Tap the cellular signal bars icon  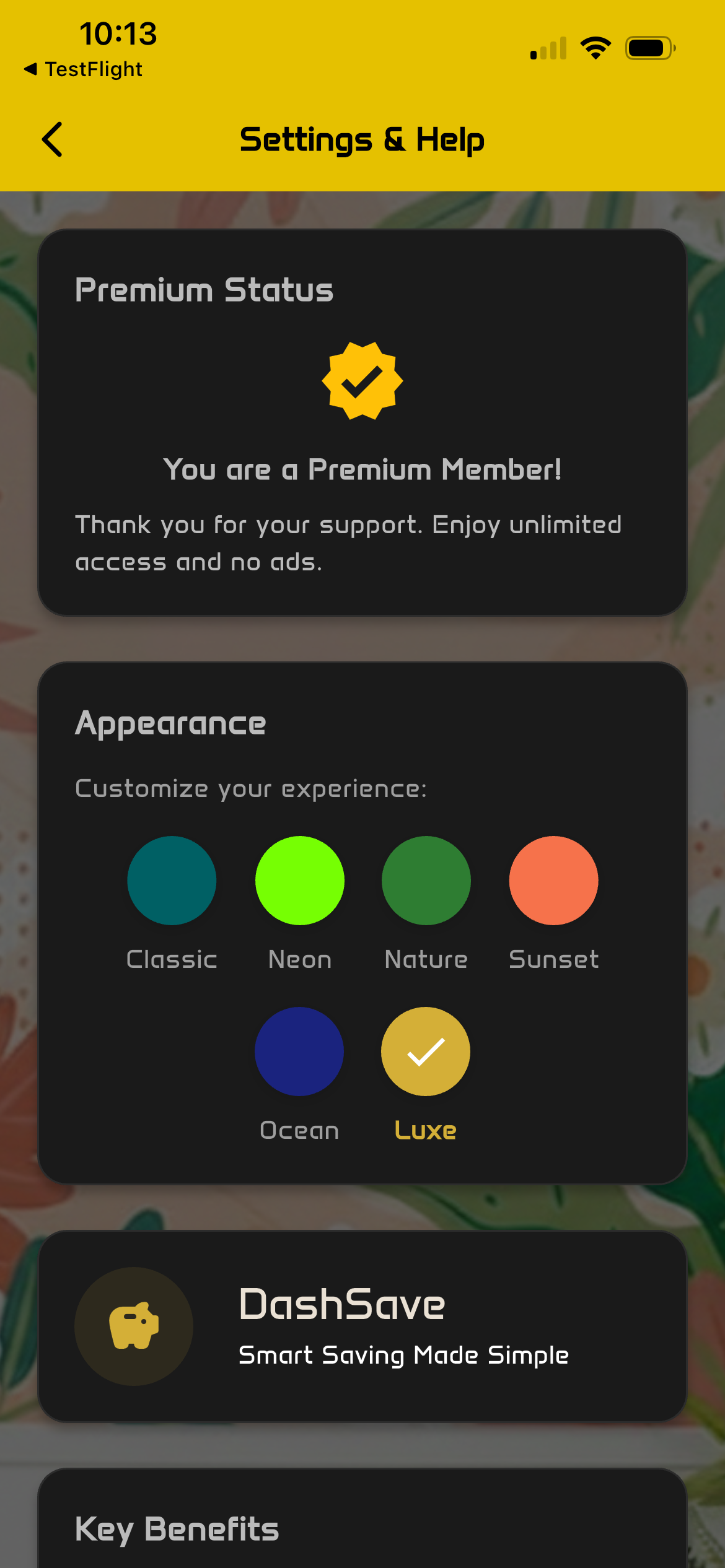point(548,47)
